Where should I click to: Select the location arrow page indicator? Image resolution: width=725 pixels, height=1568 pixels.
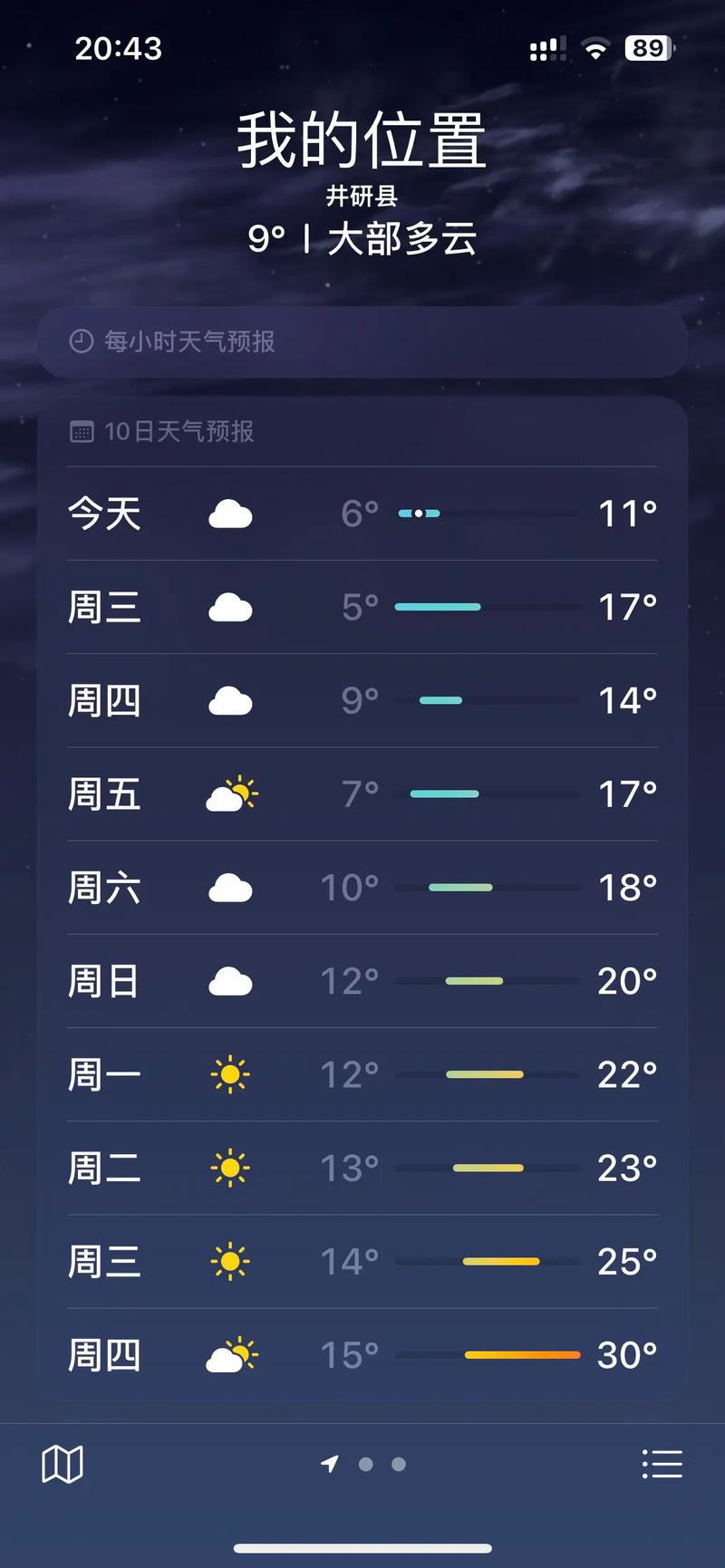coord(330,1463)
